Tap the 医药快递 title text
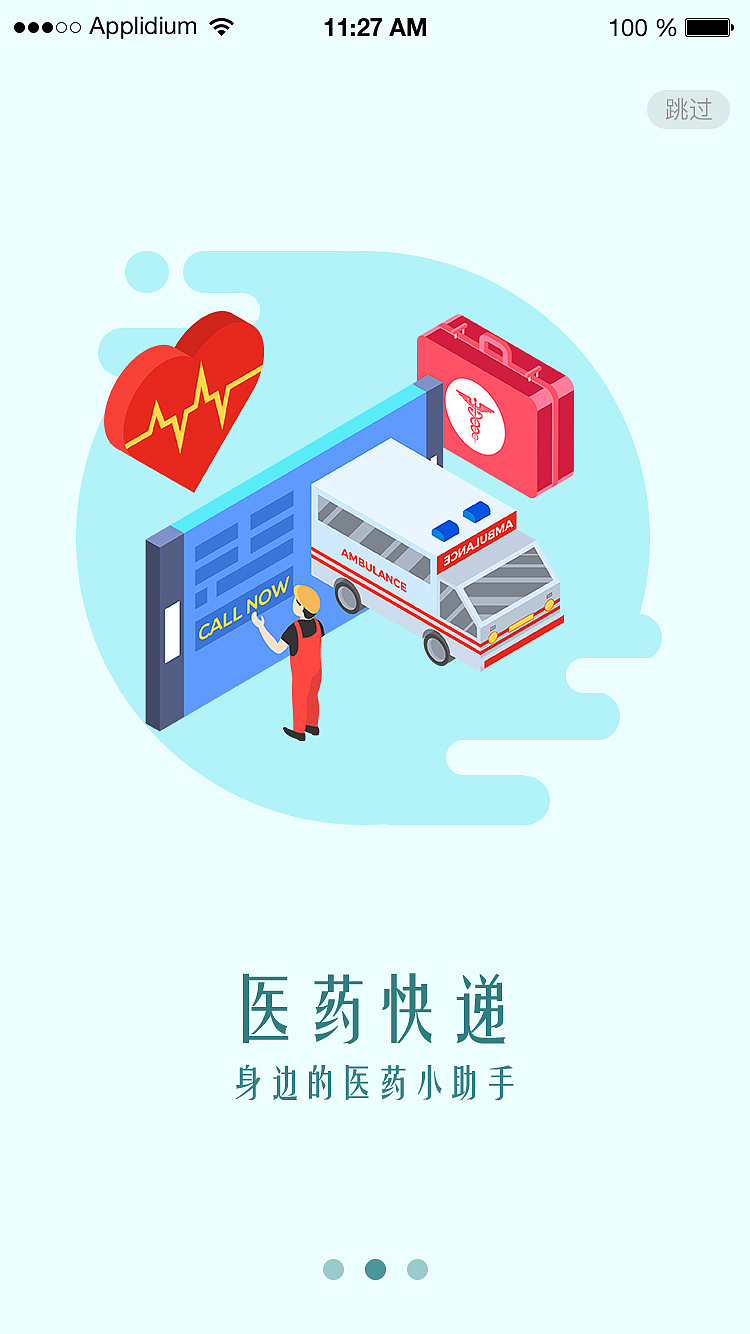The width and height of the screenshot is (750, 1334). coord(375,1009)
